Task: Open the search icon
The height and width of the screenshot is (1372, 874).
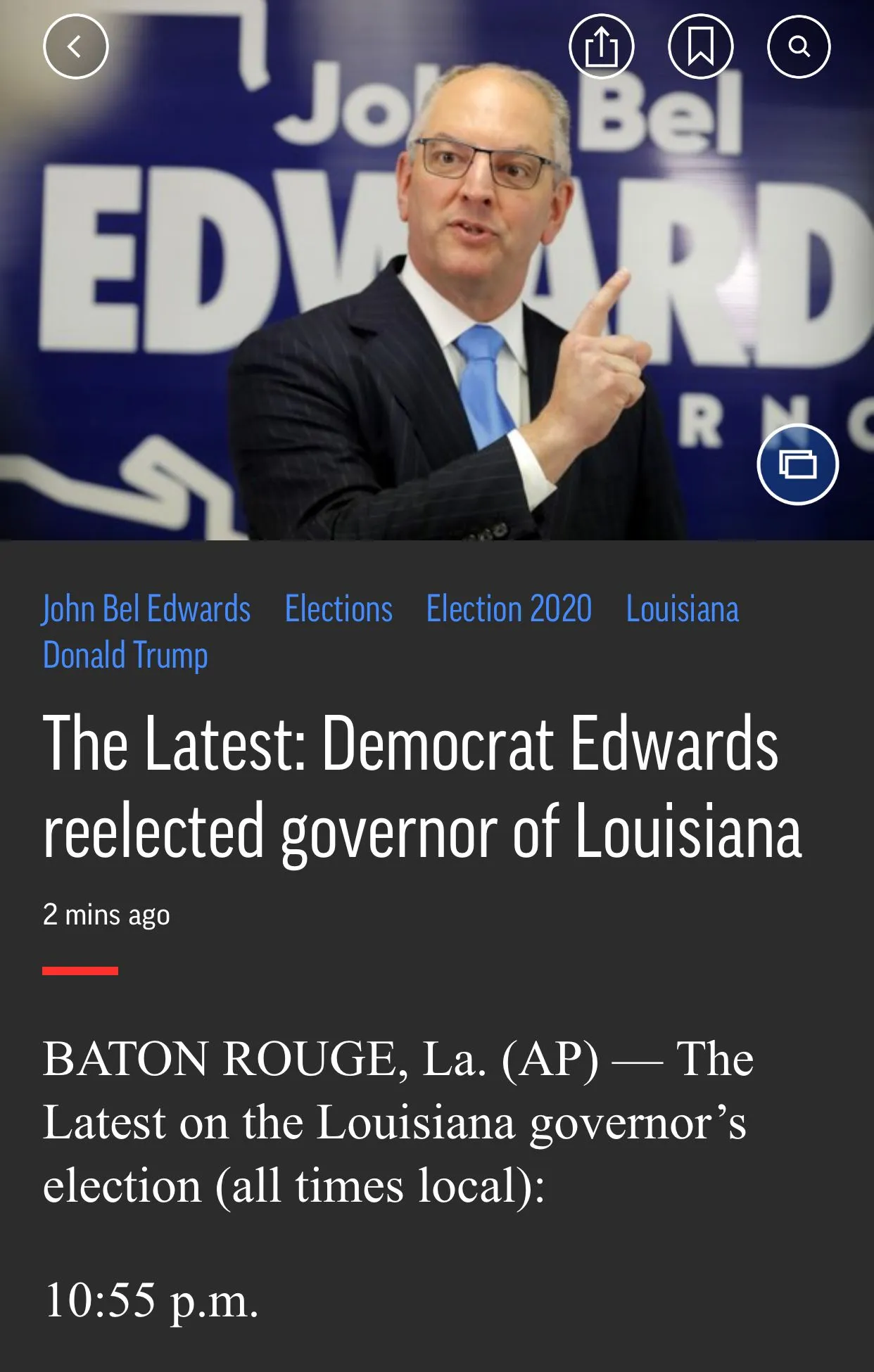Action: pos(799,46)
